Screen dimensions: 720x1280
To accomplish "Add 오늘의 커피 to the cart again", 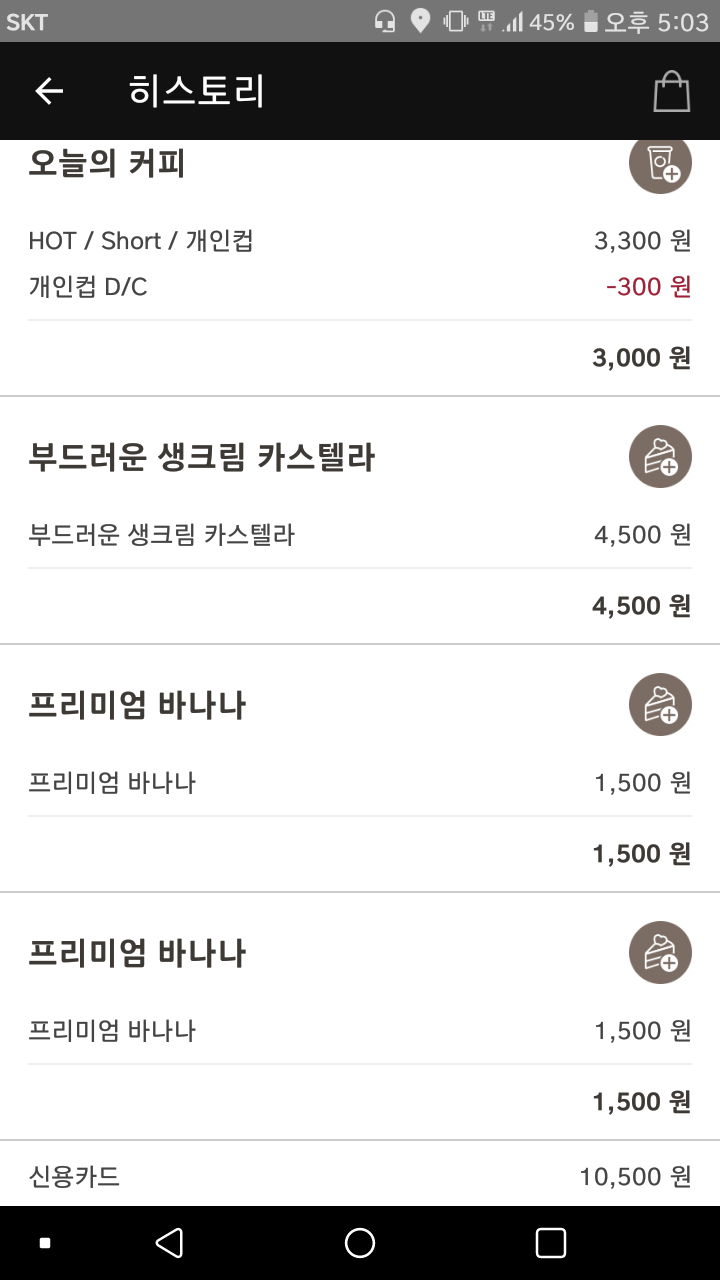I will coord(660,164).
